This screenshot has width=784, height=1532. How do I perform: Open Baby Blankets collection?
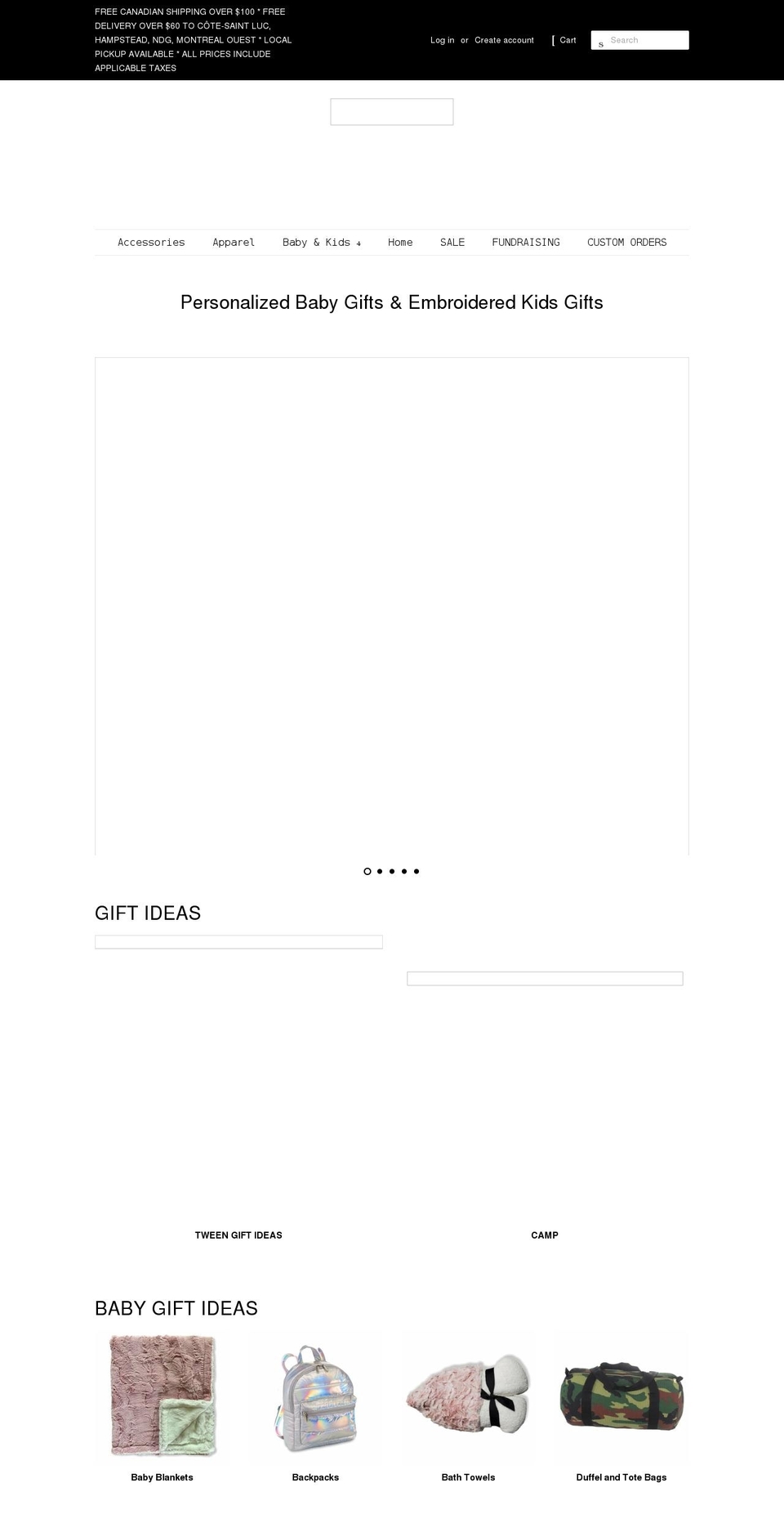tap(162, 1476)
